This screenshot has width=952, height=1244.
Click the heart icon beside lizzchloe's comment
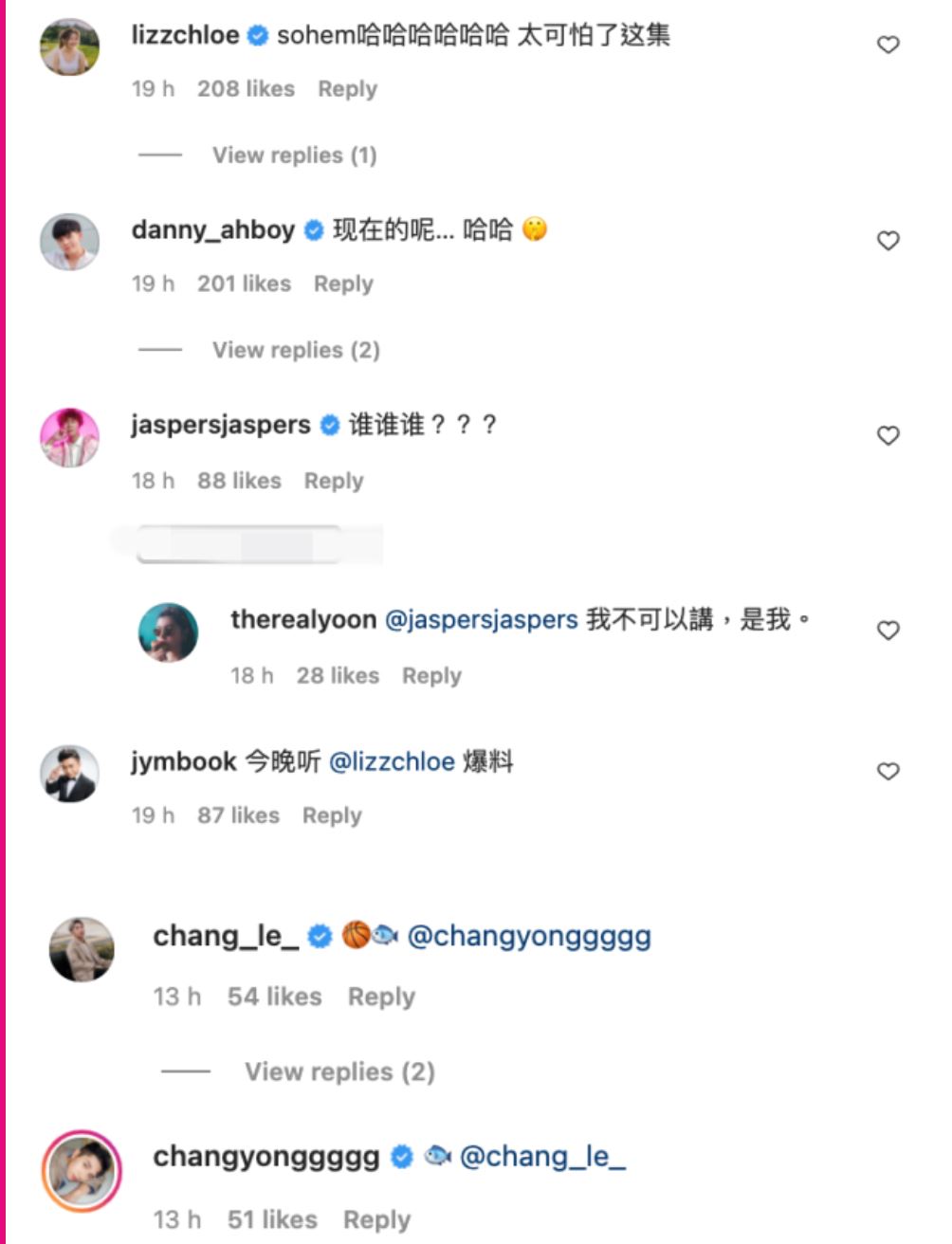click(889, 42)
